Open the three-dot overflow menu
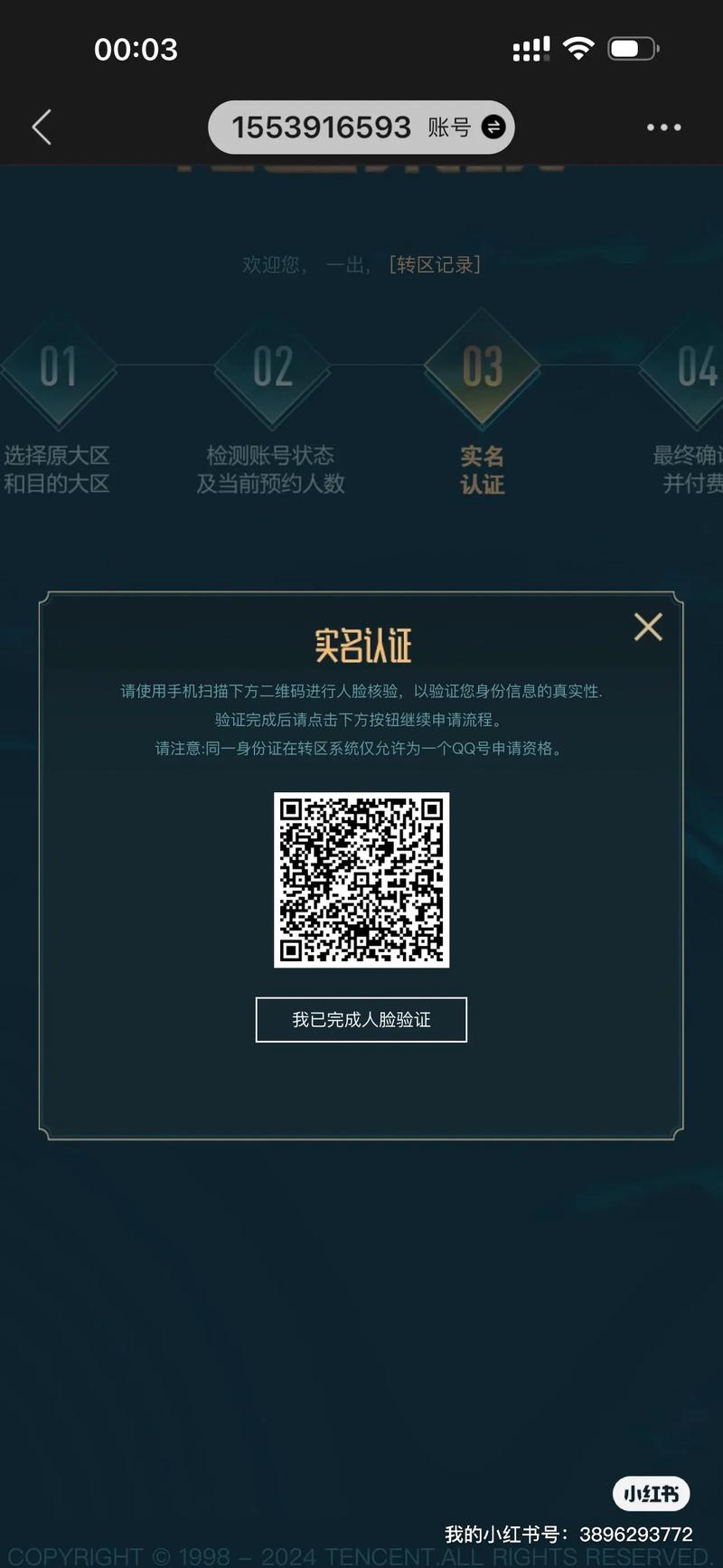This screenshot has height=1568, width=723. point(663,128)
